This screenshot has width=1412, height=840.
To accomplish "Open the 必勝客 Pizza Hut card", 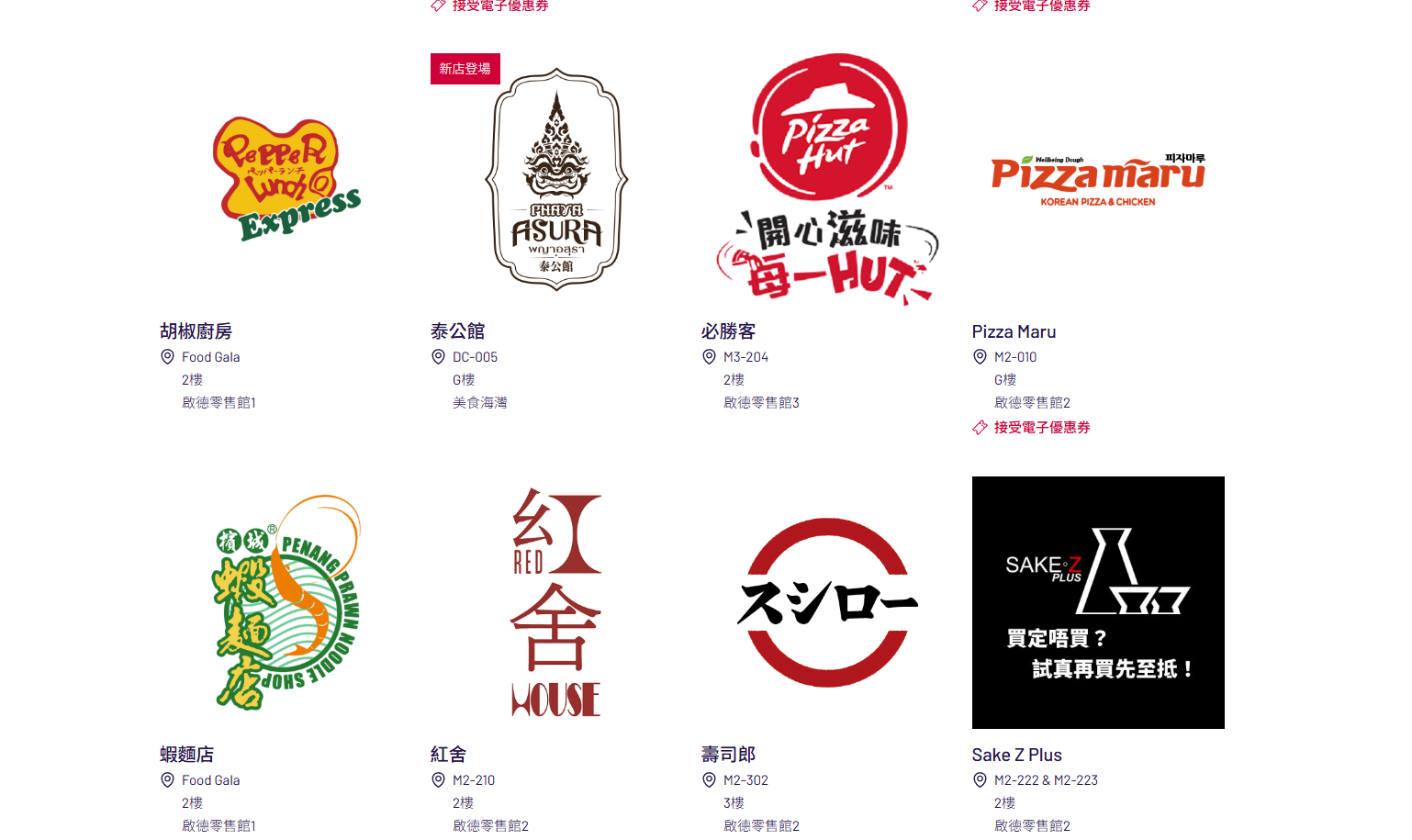I will click(x=827, y=180).
